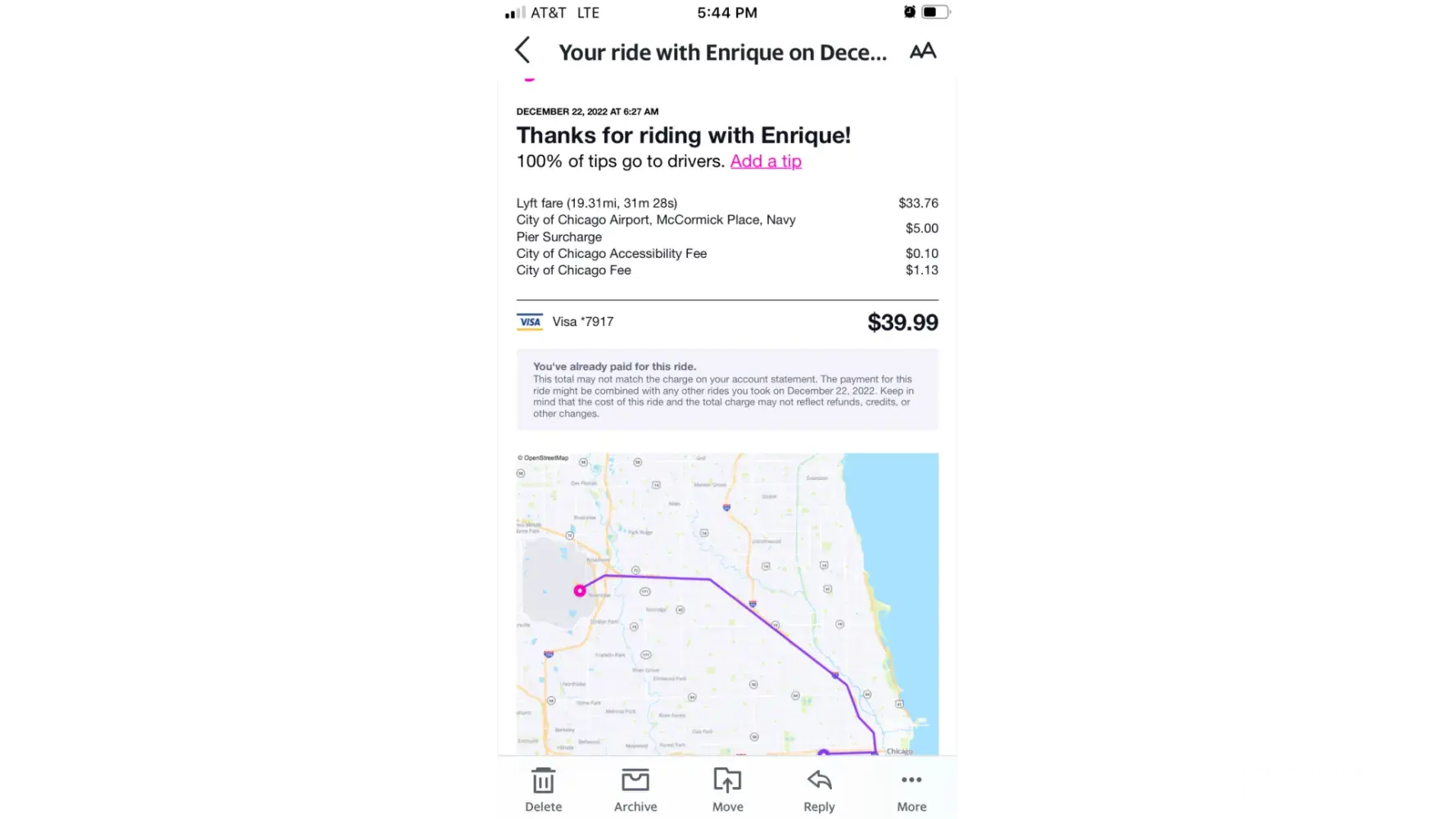
Task: Reply to this email
Action: point(819,789)
